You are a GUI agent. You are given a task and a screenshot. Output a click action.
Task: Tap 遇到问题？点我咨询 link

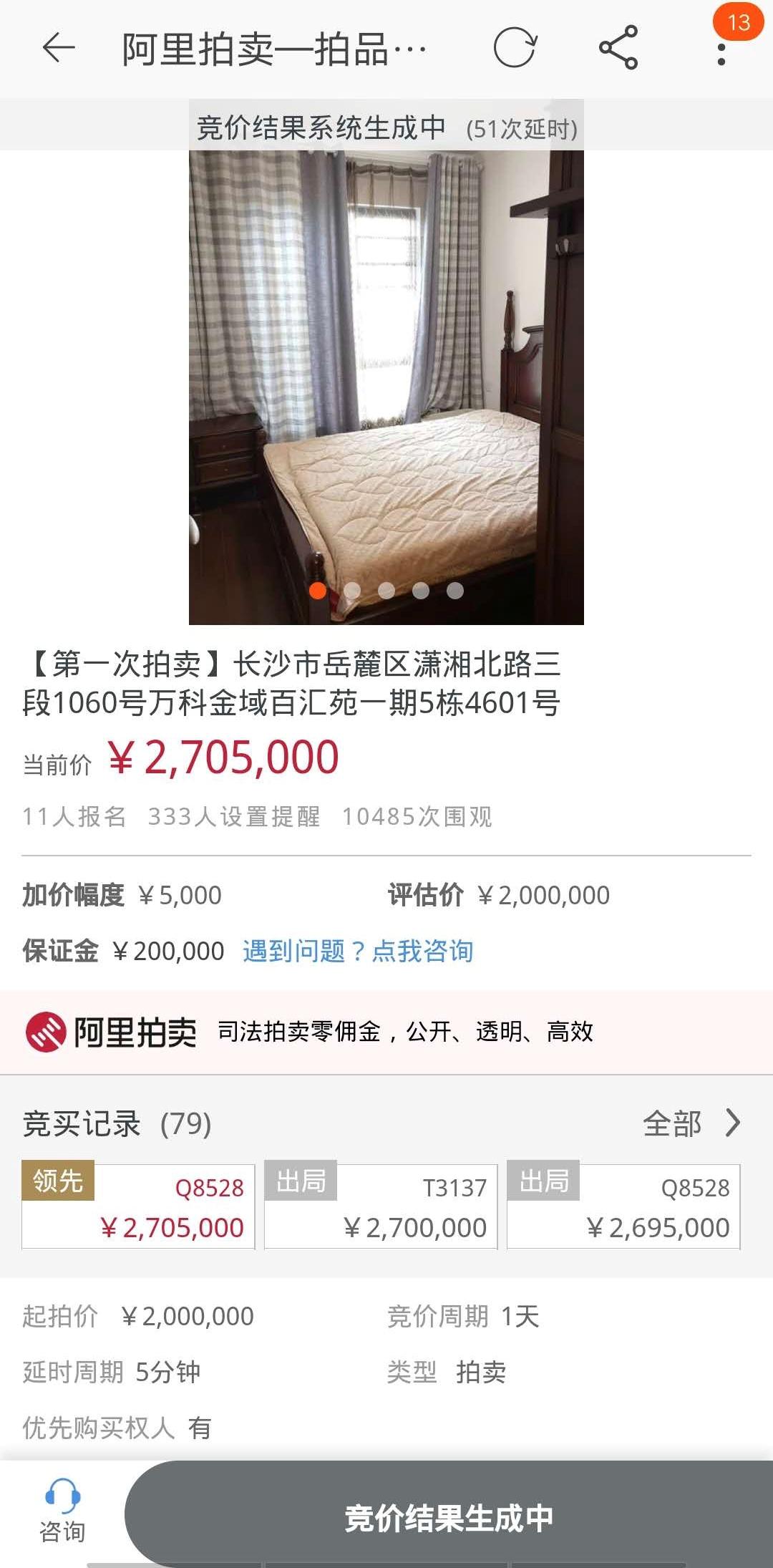pos(359,952)
